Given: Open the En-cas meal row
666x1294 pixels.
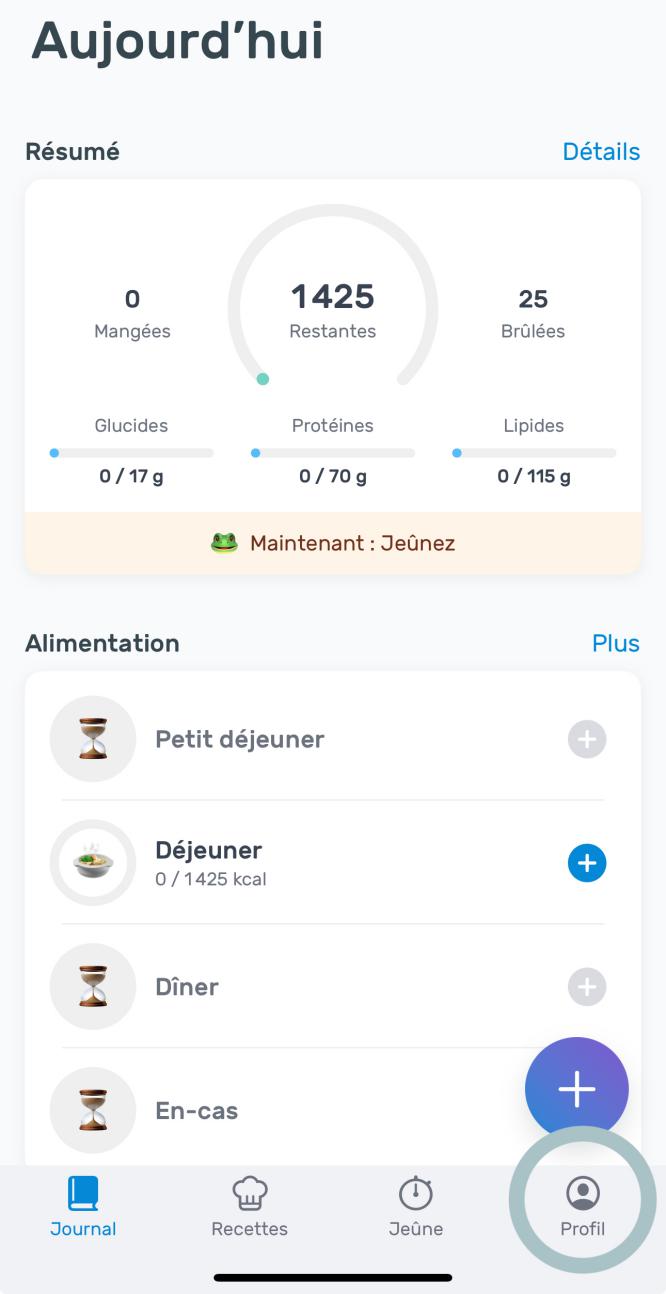Looking at the screenshot, I should [197, 1110].
